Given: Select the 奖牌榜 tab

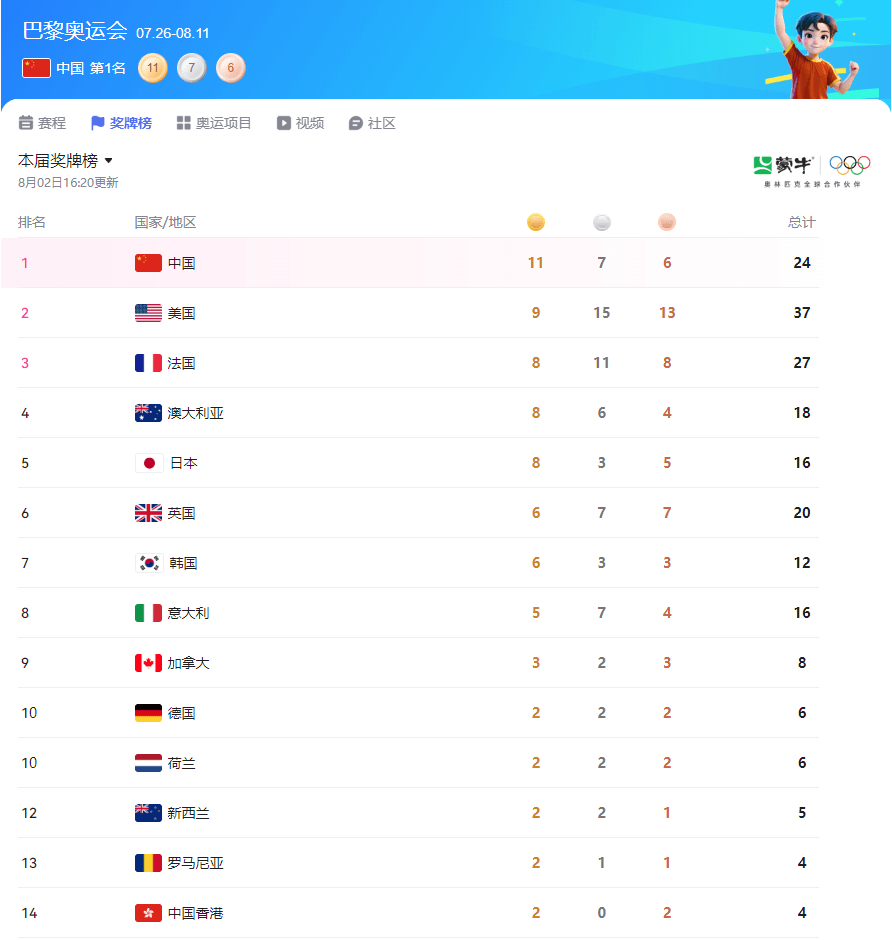Looking at the screenshot, I should click(x=121, y=123).
